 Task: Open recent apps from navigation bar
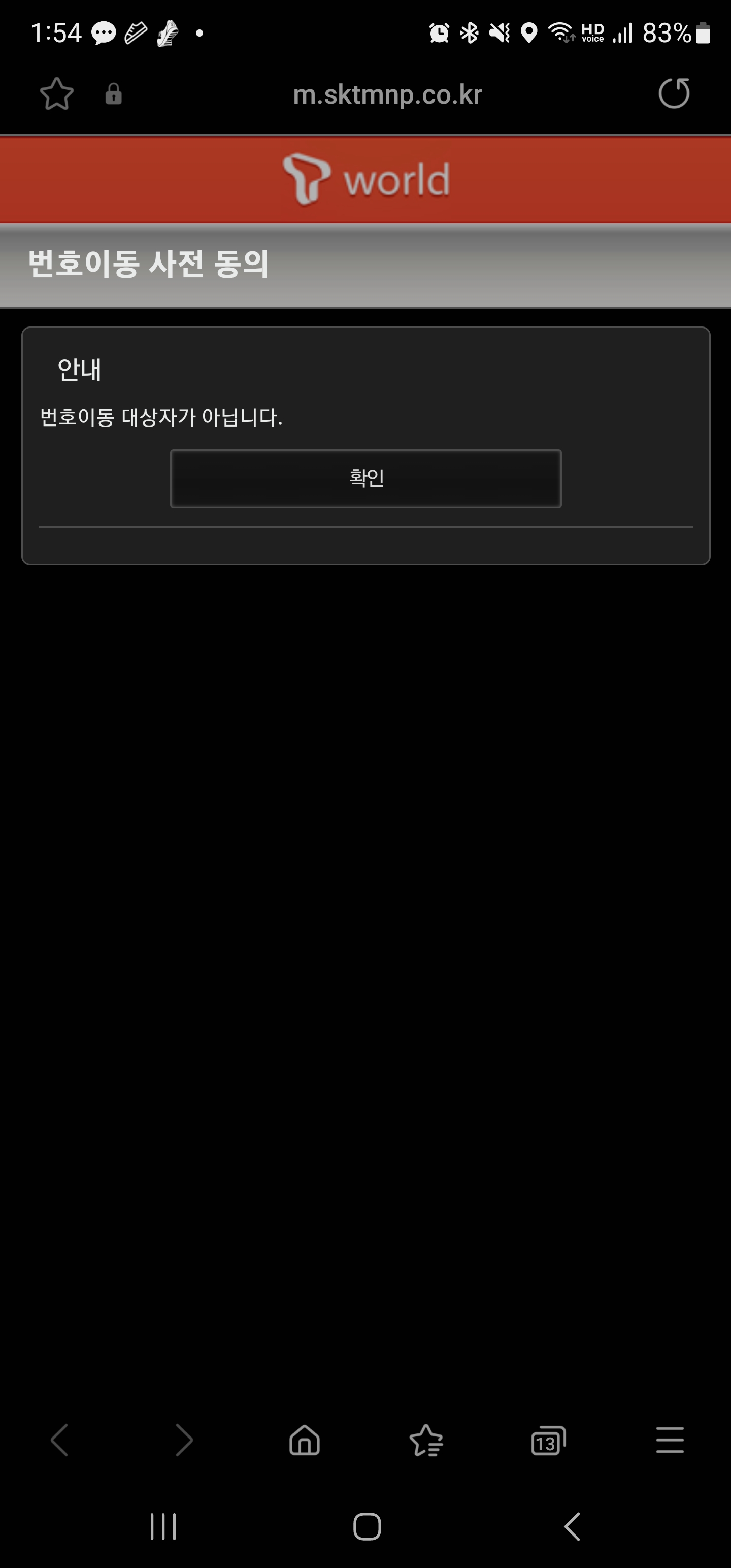click(163, 1526)
